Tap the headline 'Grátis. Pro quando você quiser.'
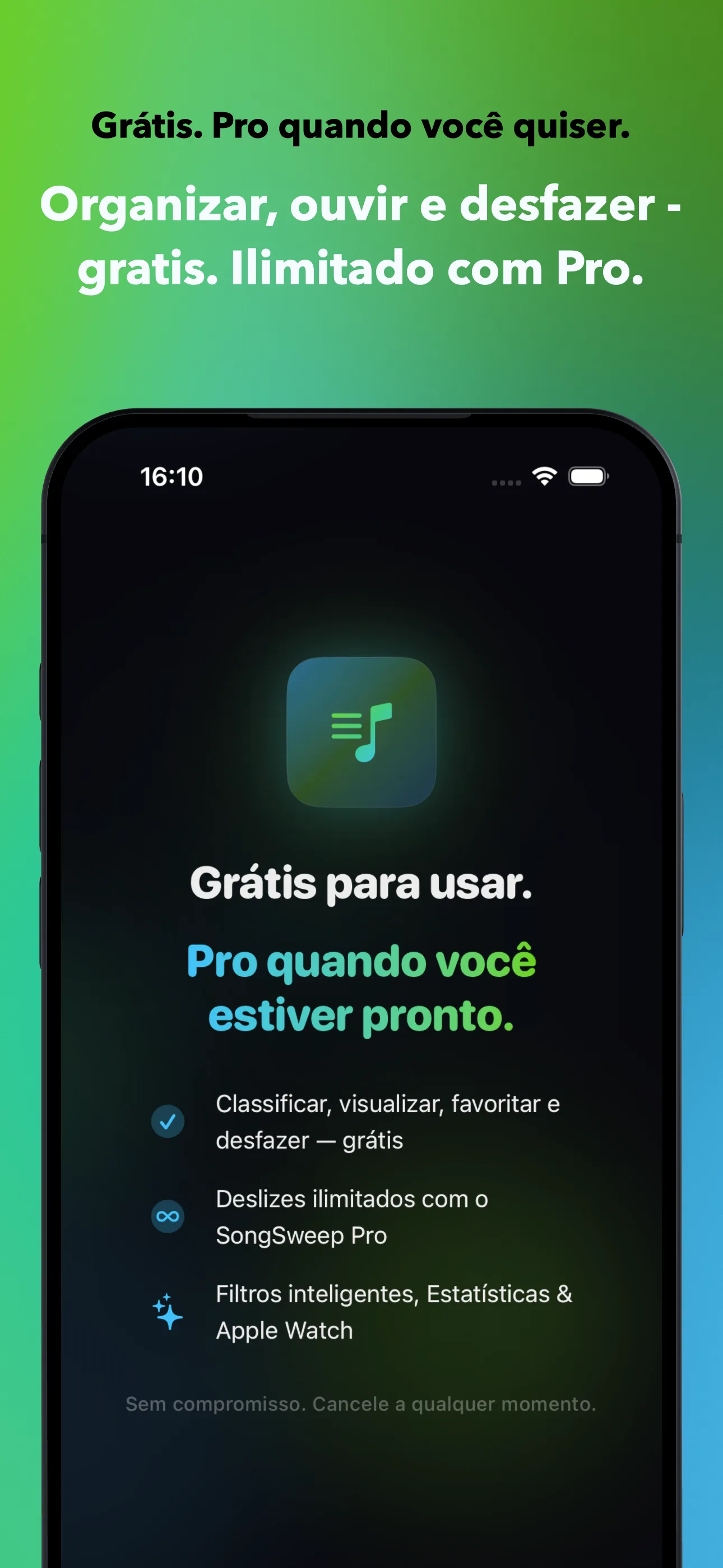The image size is (723, 1568). click(x=361, y=126)
